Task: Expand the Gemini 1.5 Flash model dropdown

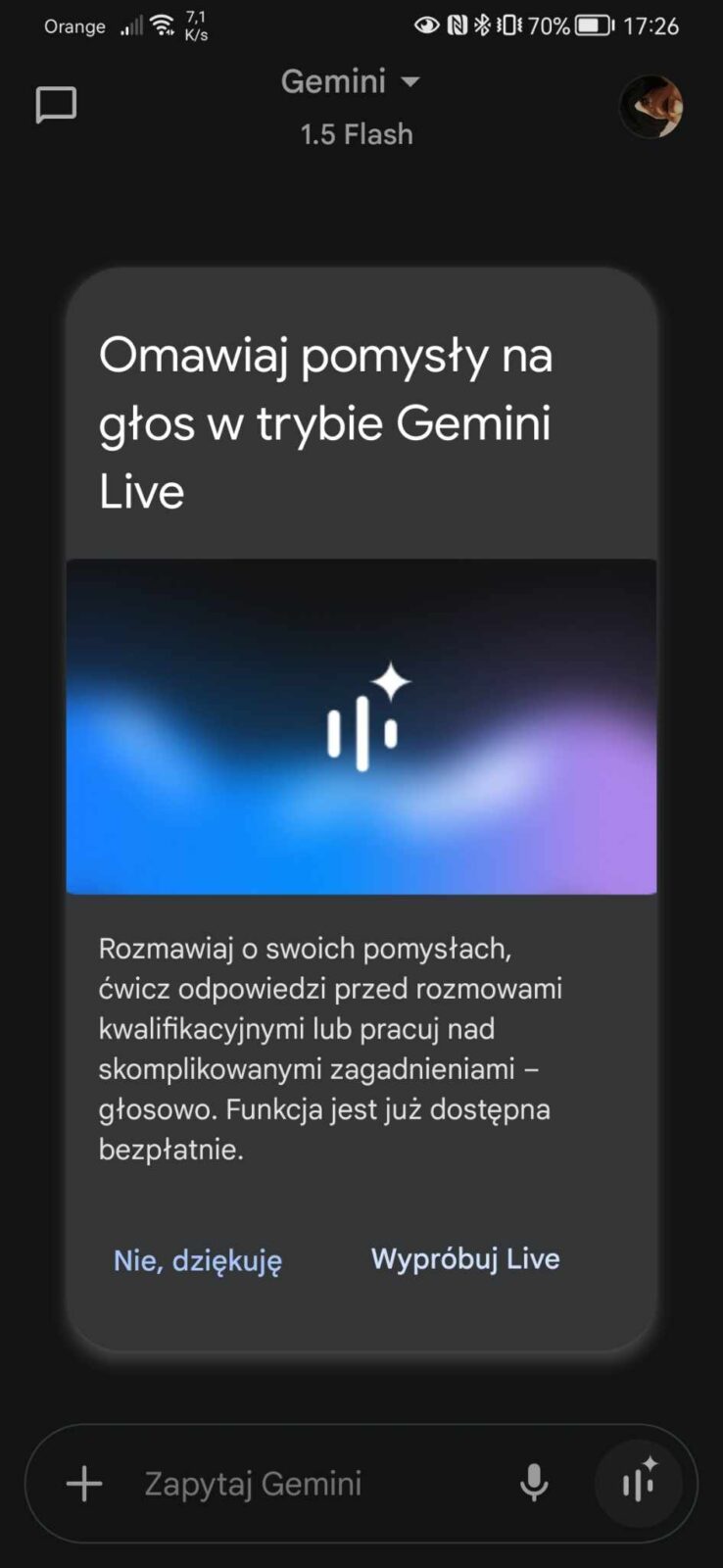Action: point(351,82)
